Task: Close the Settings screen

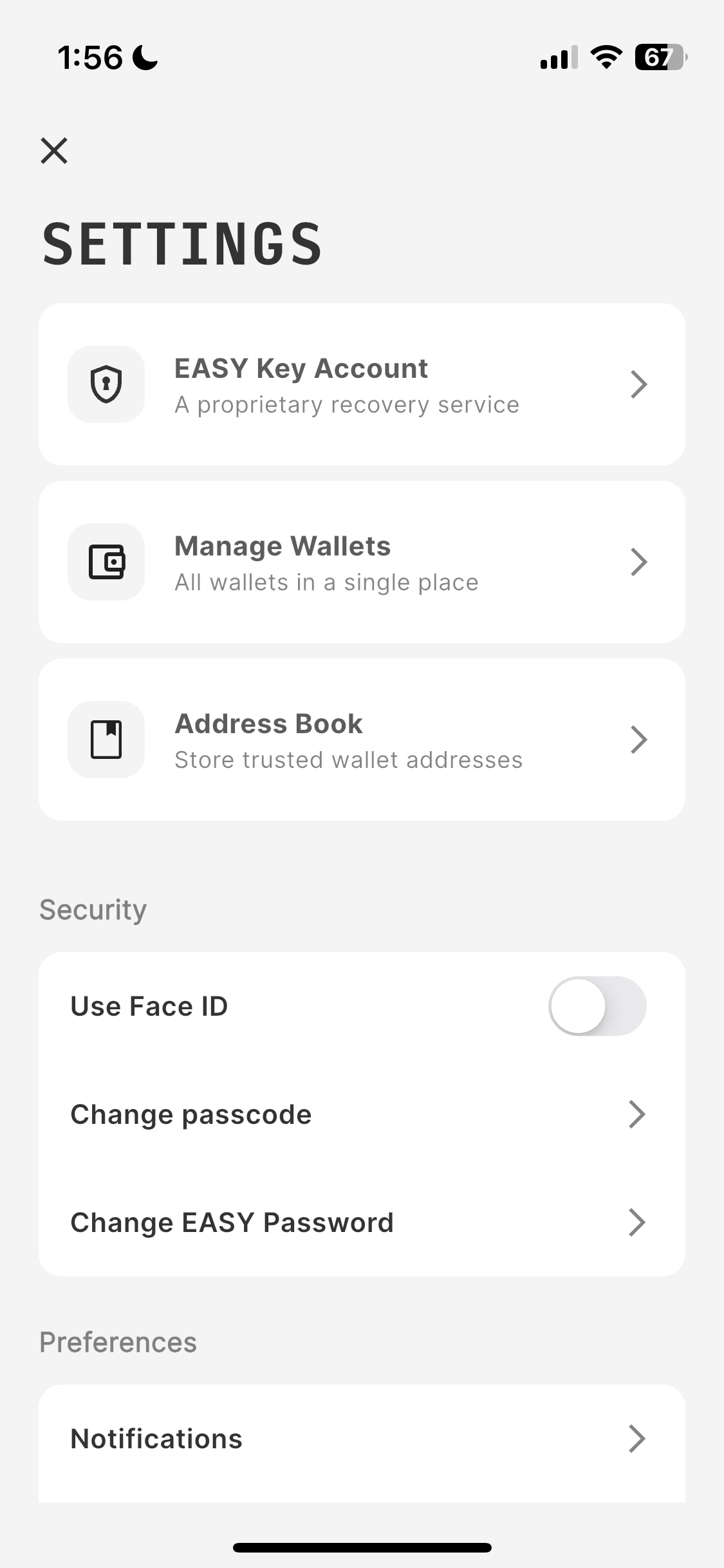Action: 54,151
